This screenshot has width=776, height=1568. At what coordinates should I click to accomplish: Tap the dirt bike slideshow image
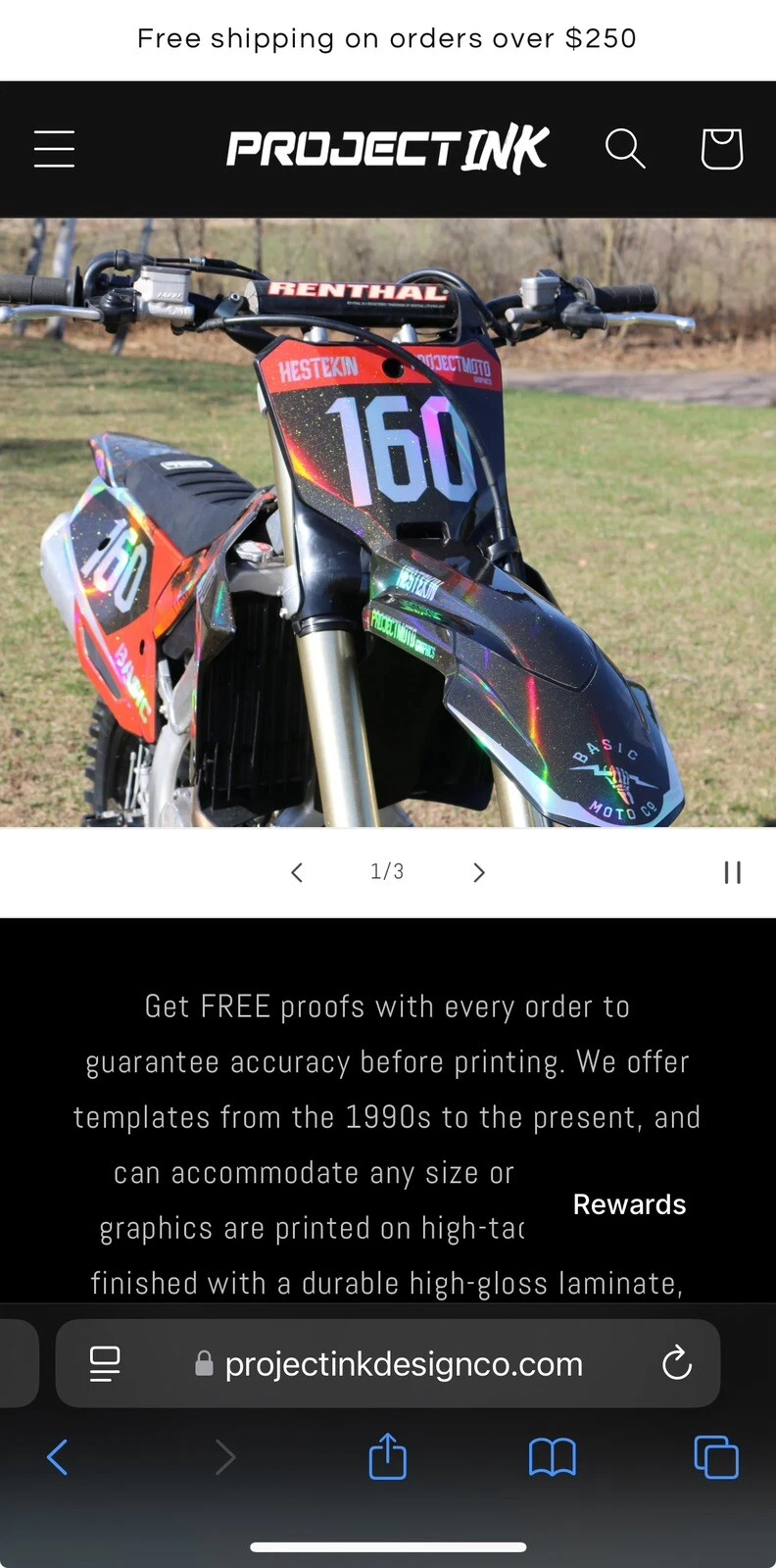pyautogui.click(x=388, y=522)
